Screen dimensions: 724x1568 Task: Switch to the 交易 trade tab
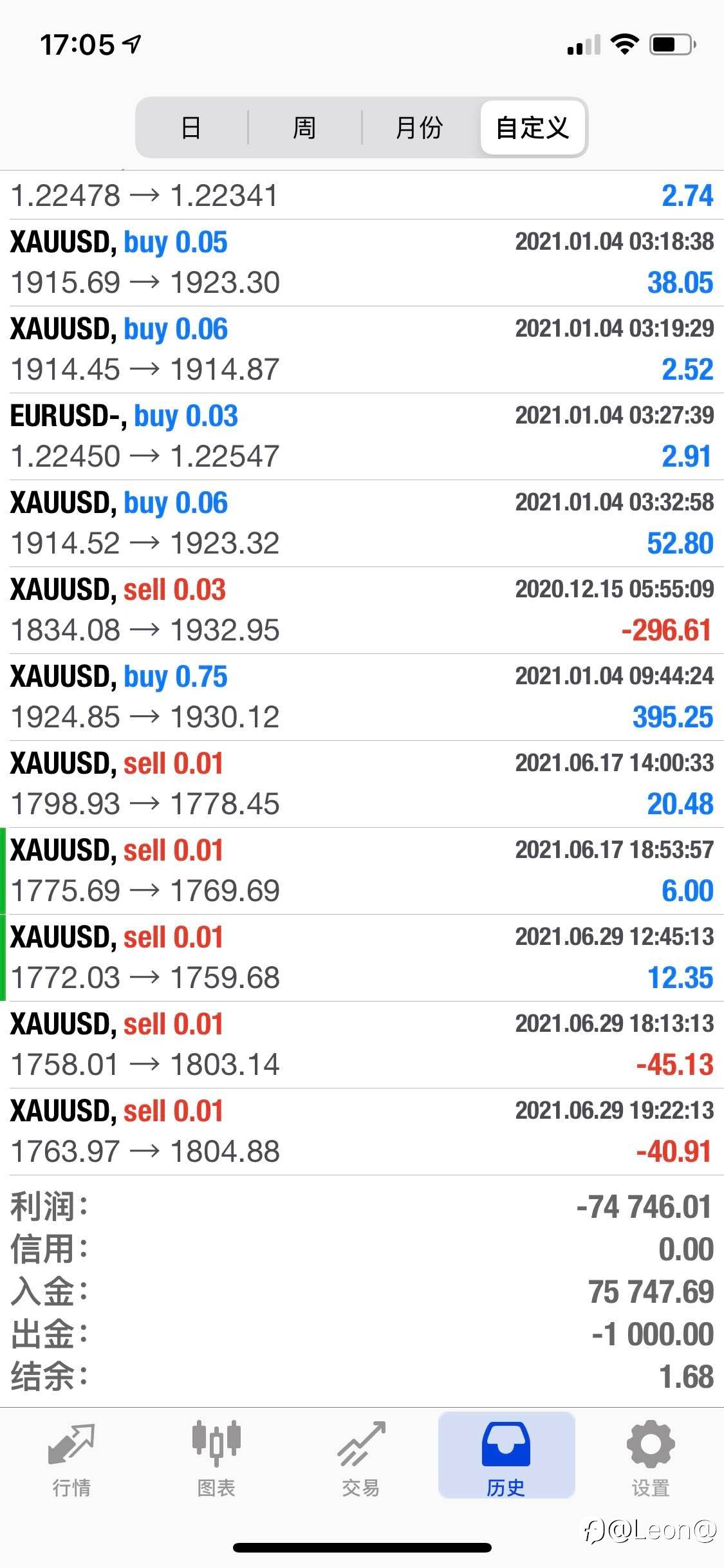[x=361, y=1459]
